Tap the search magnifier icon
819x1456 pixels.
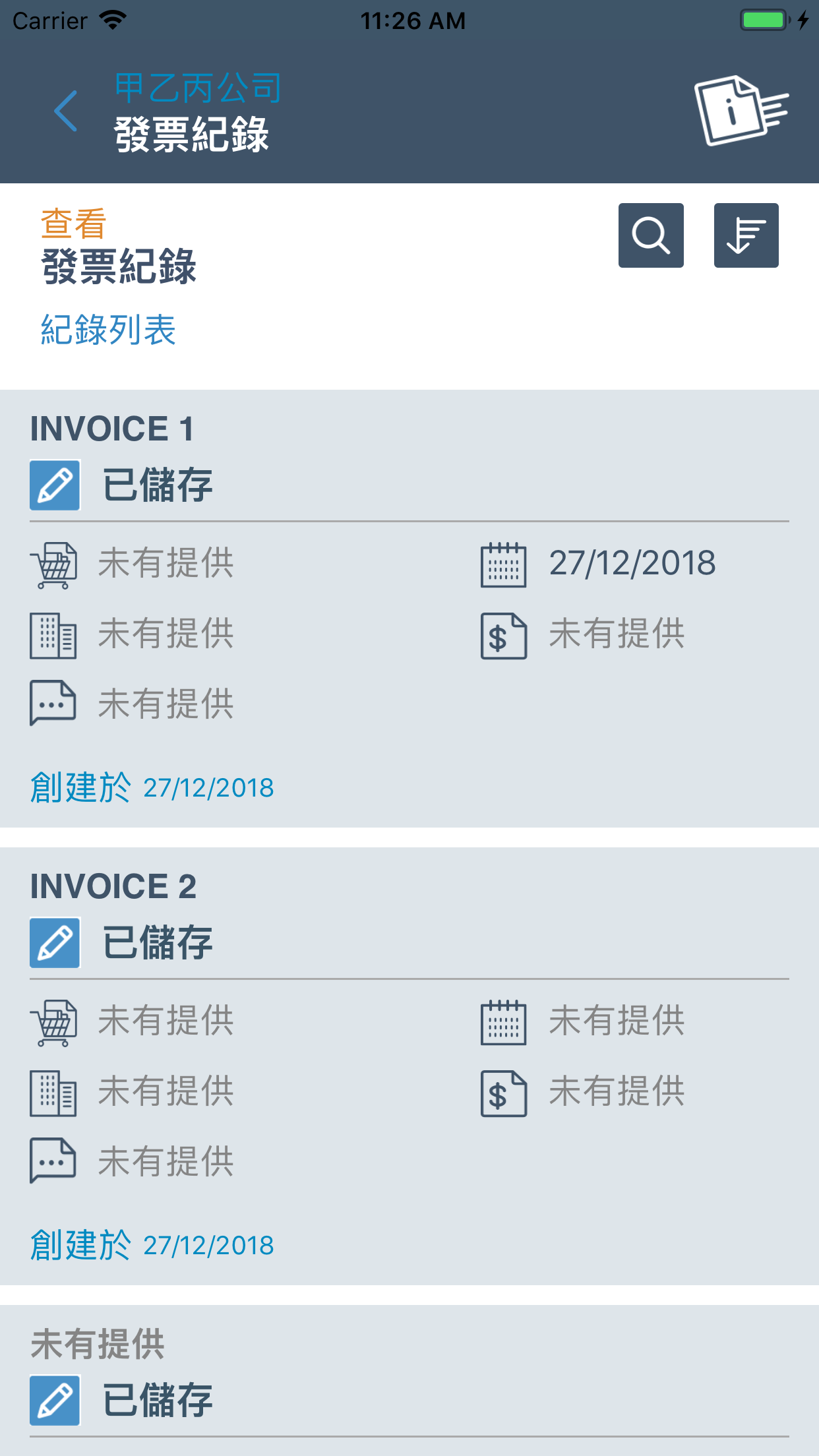[651, 235]
